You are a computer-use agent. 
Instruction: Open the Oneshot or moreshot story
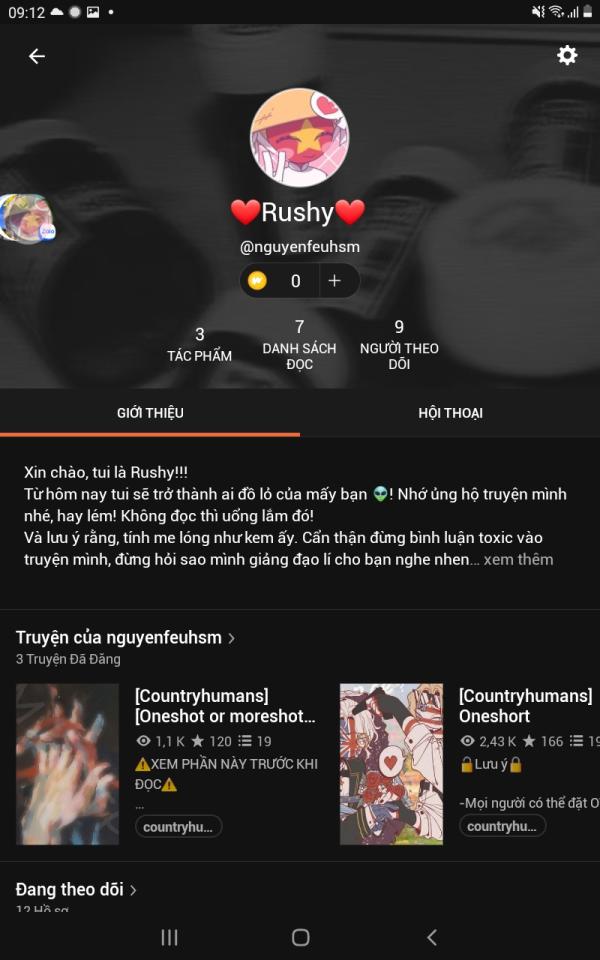(225, 706)
